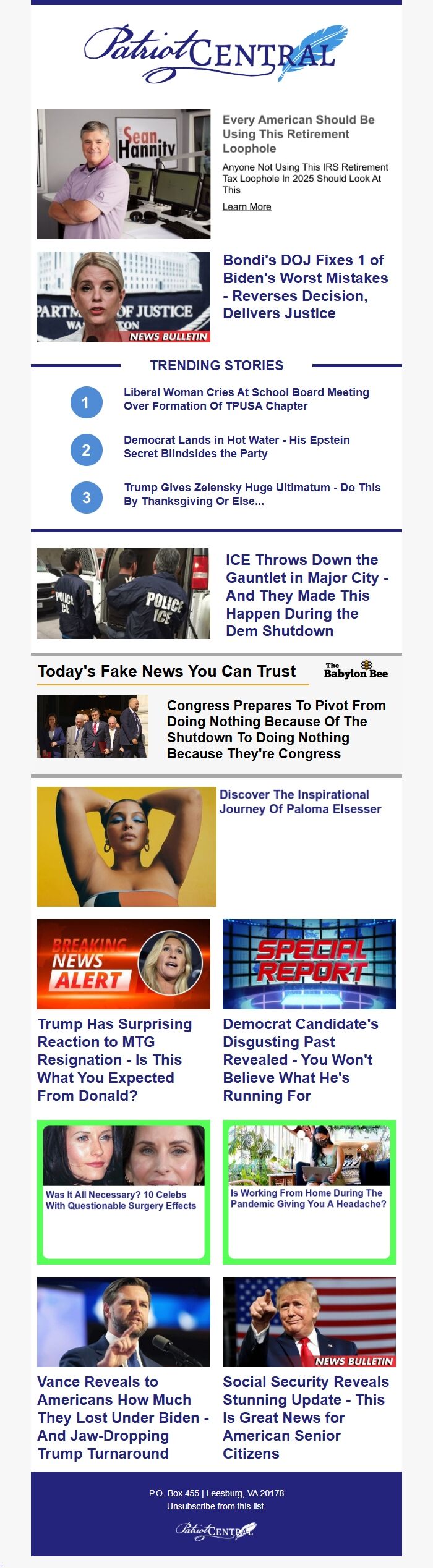The height and width of the screenshot is (1568, 433).
Task: Tap the Department of Justice news thumbnail
Action: click(x=124, y=297)
